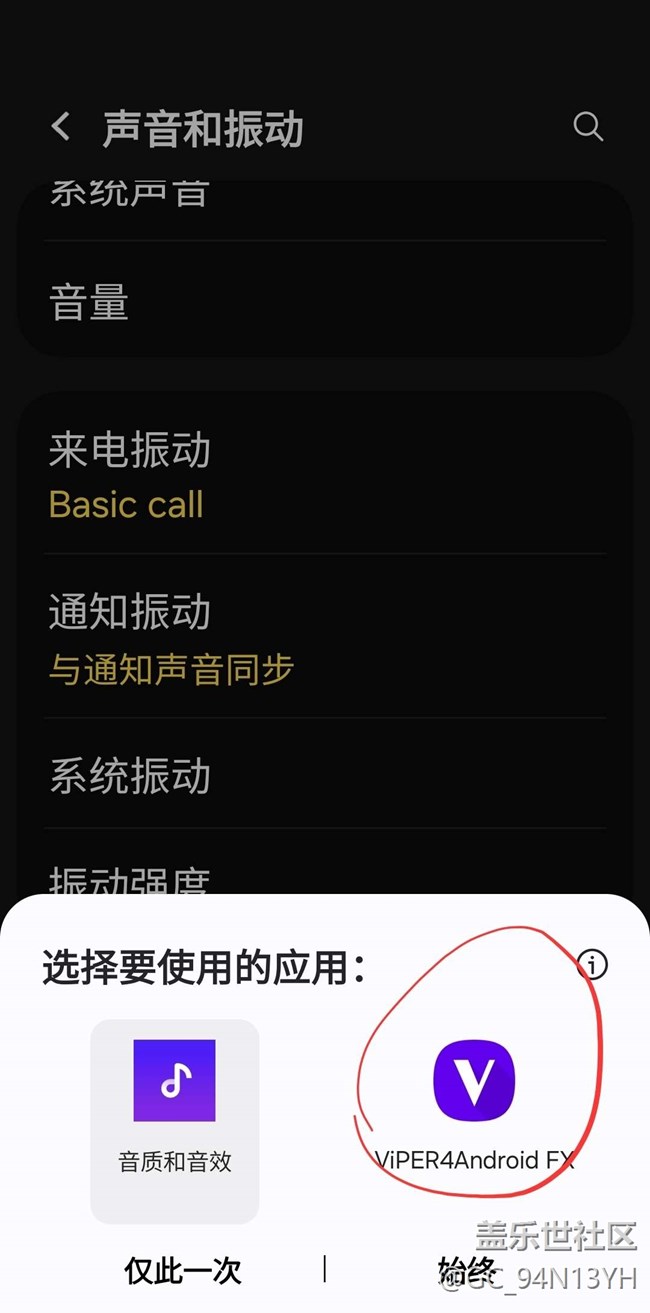Image resolution: width=650 pixels, height=1313 pixels.
Task: Select the 音质和音效 app option
Action: [175, 1121]
